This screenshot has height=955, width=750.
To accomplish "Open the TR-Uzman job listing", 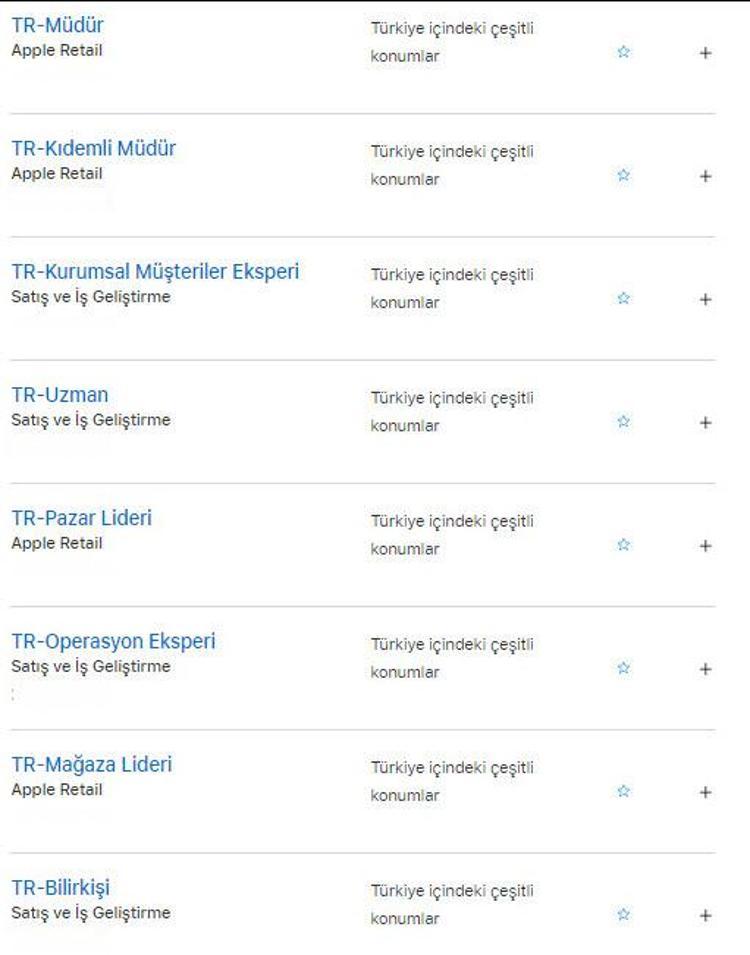I will [x=59, y=394].
